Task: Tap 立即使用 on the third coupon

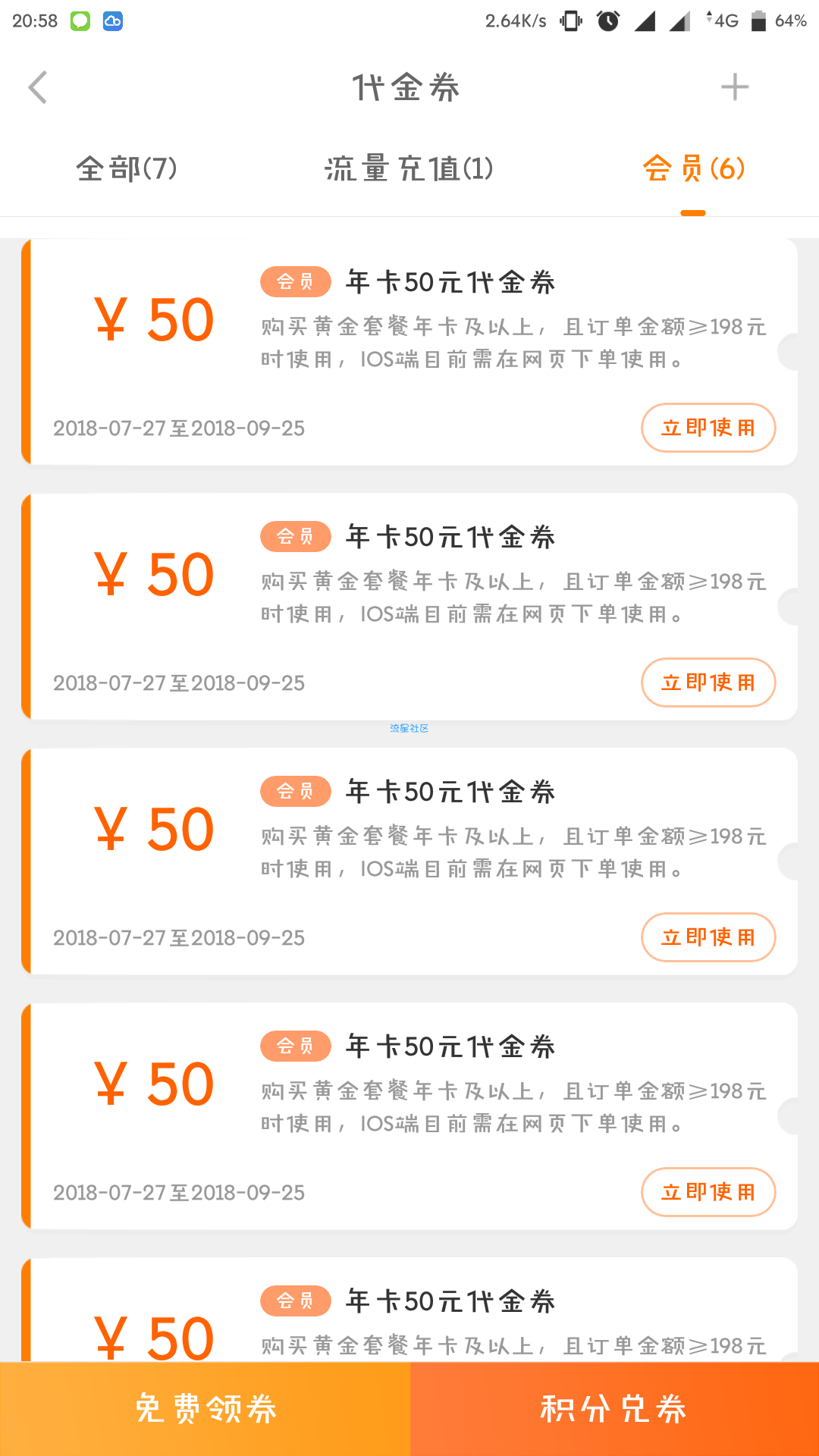Action: click(x=708, y=937)
